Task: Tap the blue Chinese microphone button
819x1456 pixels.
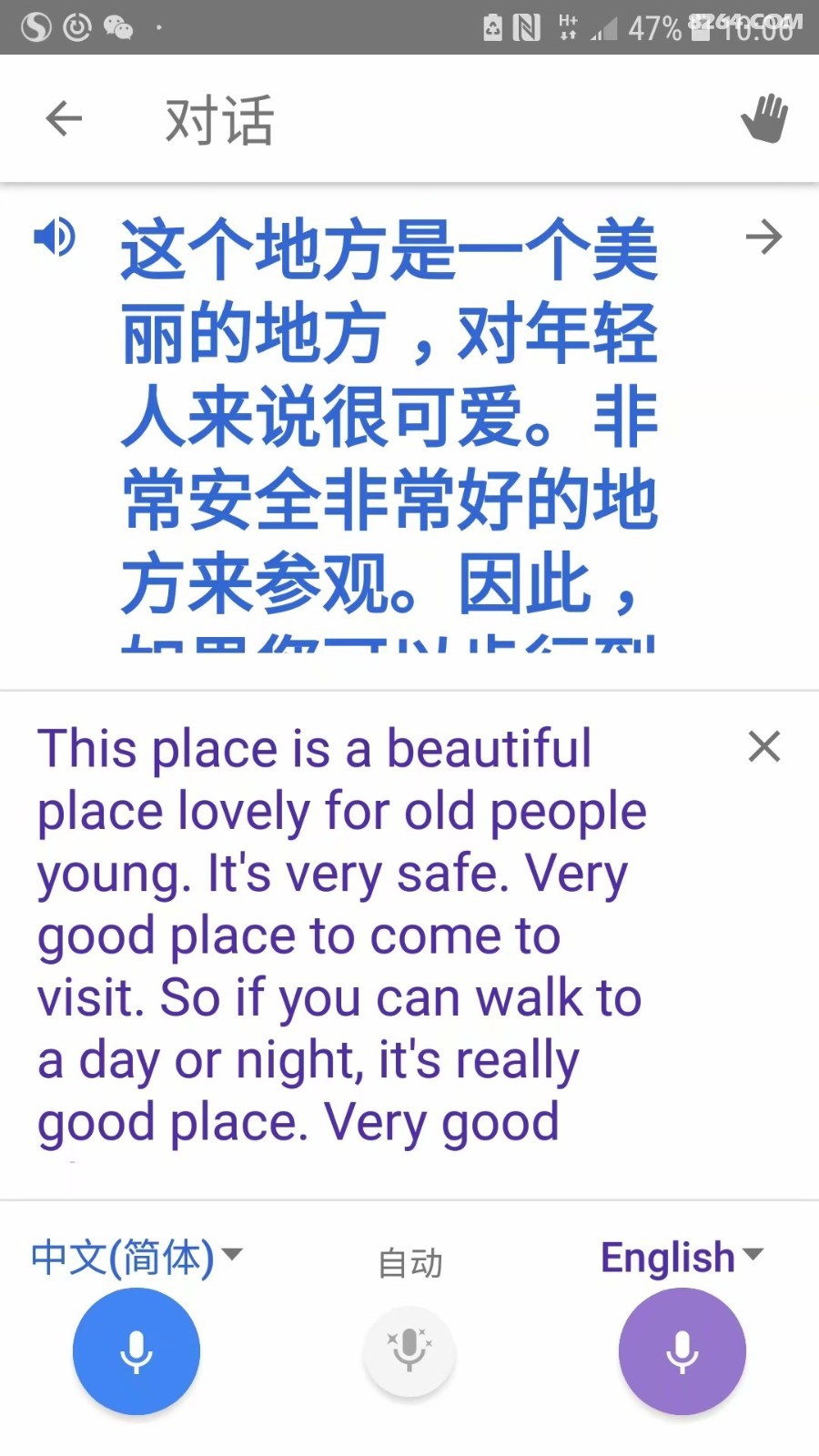Action: pyautogui.click(x=136, y=1351)
